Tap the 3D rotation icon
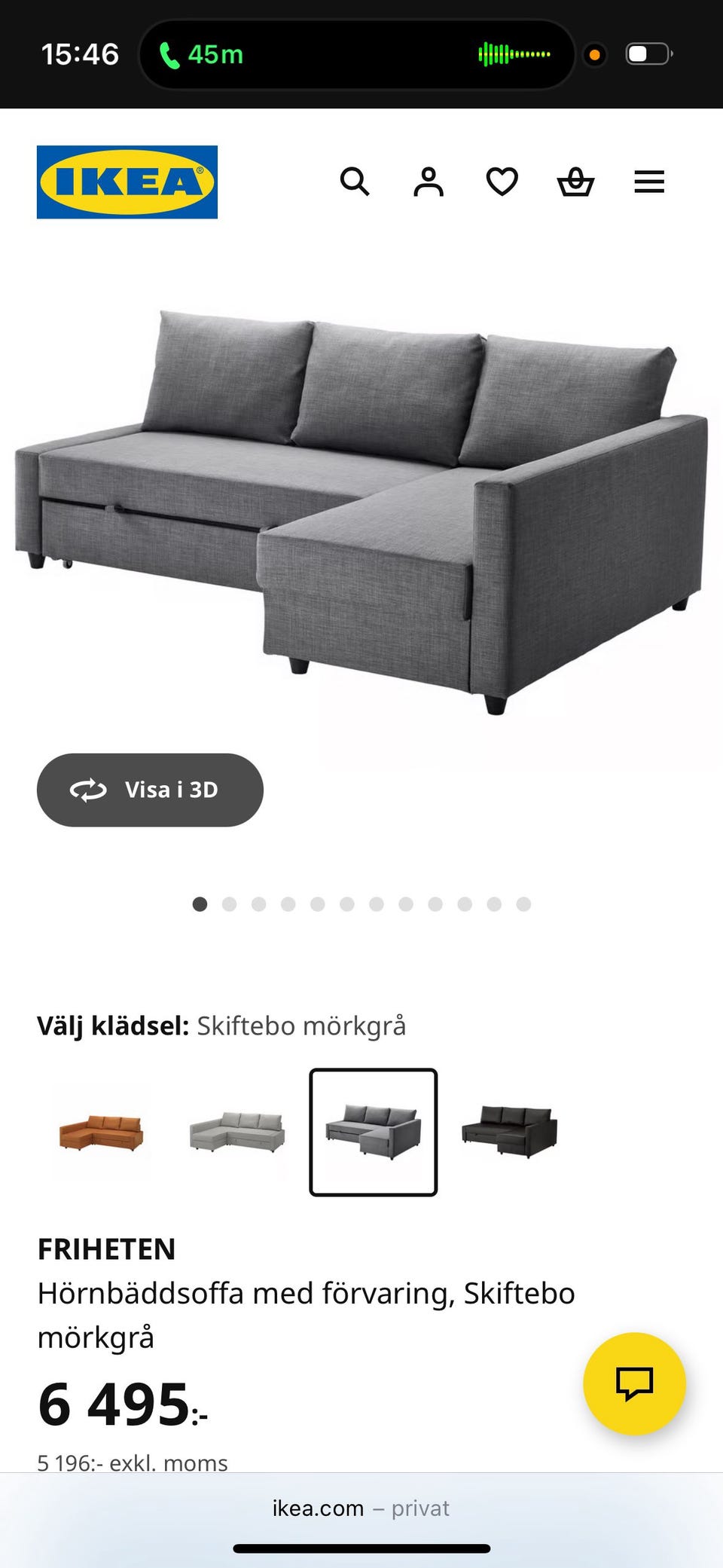 click(x=89, y=790)
